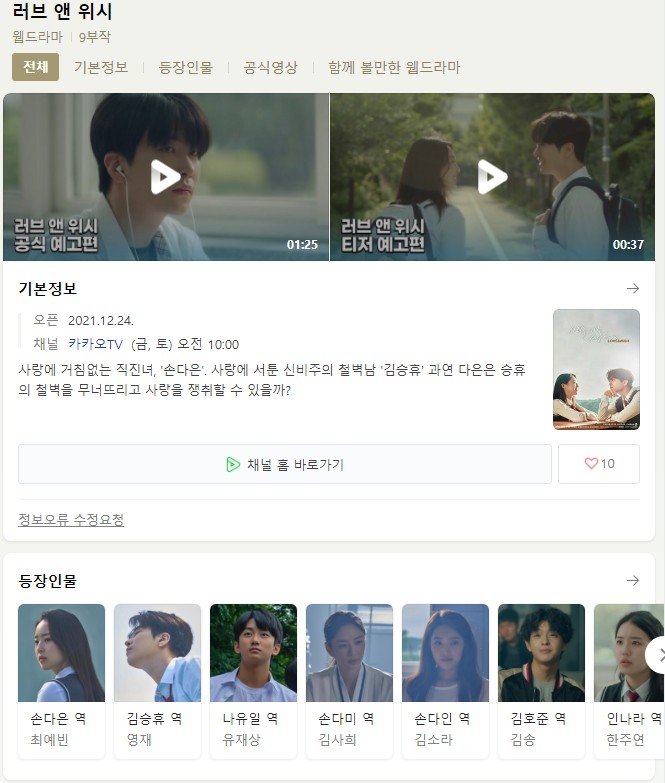Tap 채널 홈 바로가기 button
The image size is (665, 783).
click(x=285, y=464)
